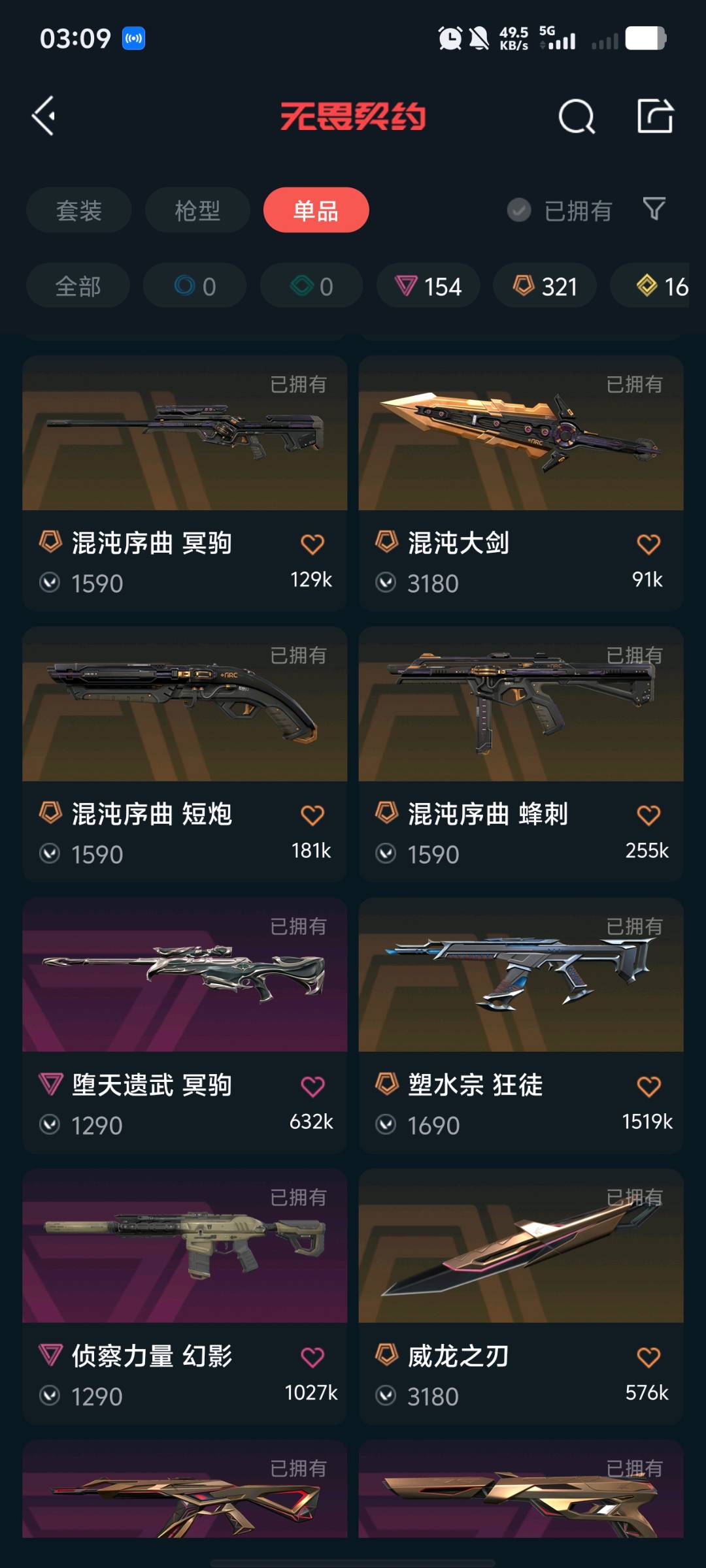Select the 单品 tab
The height and width of the screenshot is (1568, 706).
pyautogui.click(x=316, y=210)
